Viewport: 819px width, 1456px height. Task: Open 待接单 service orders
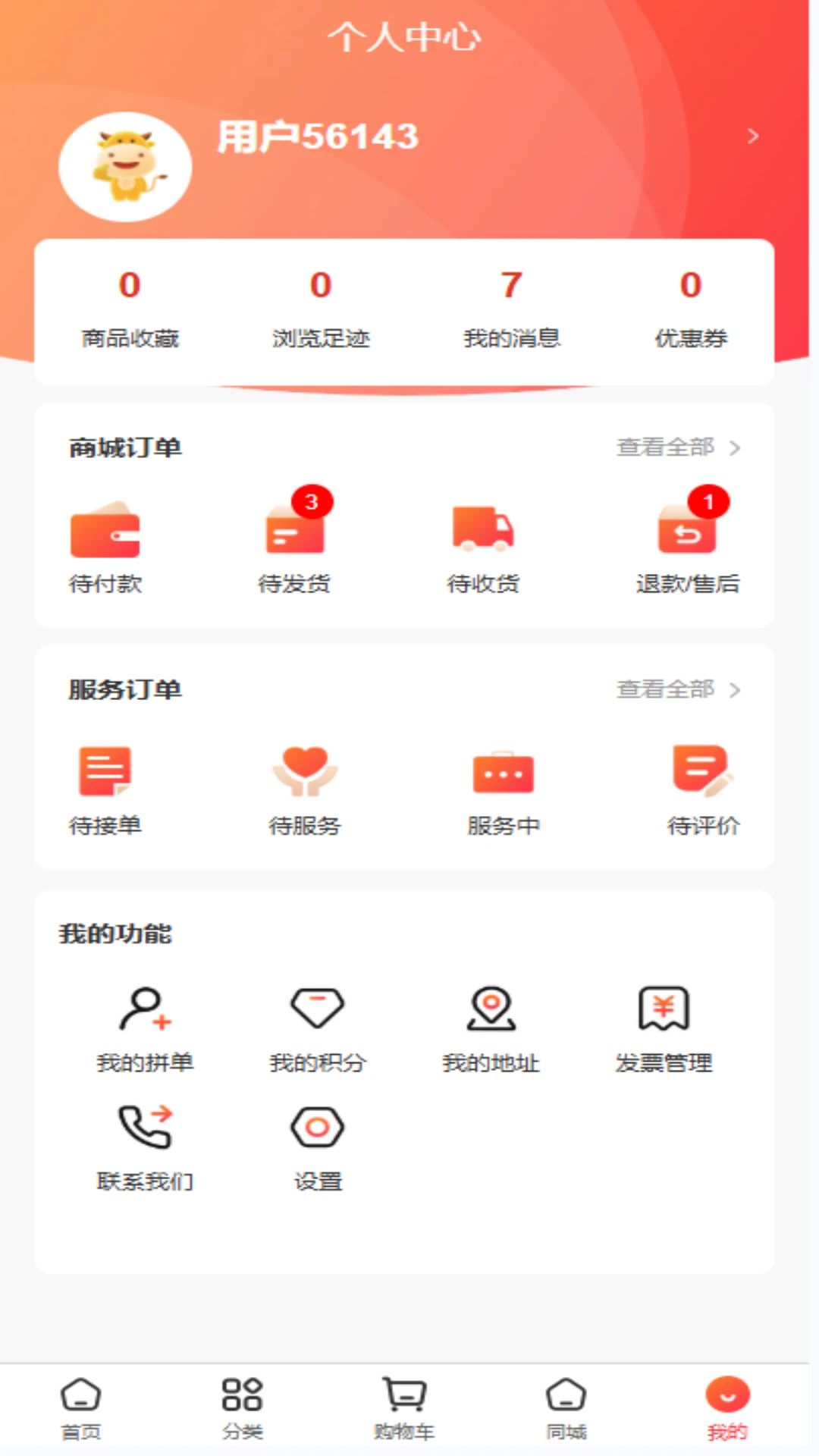pyautogui.click(x=105, y=789)
